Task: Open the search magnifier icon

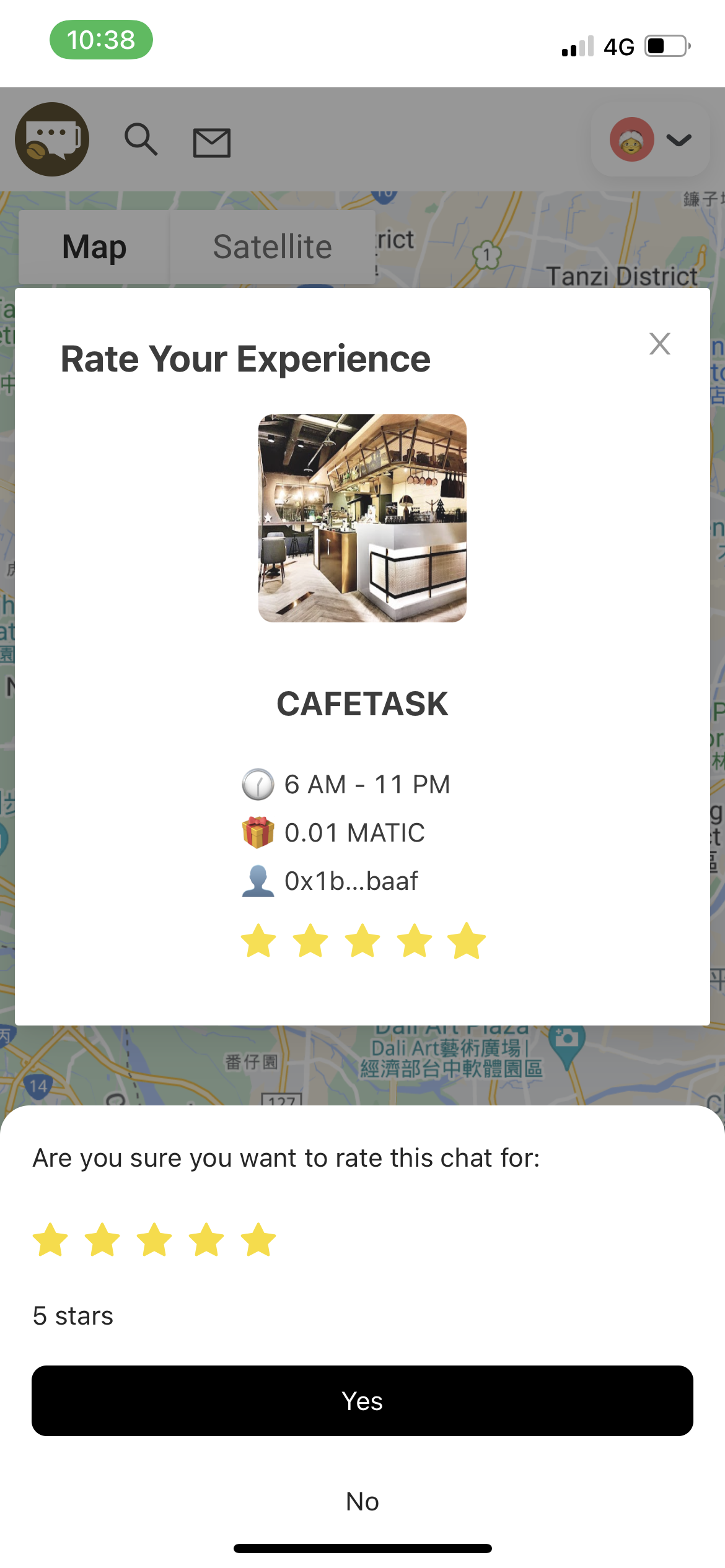Action: [x=141, y=140]
